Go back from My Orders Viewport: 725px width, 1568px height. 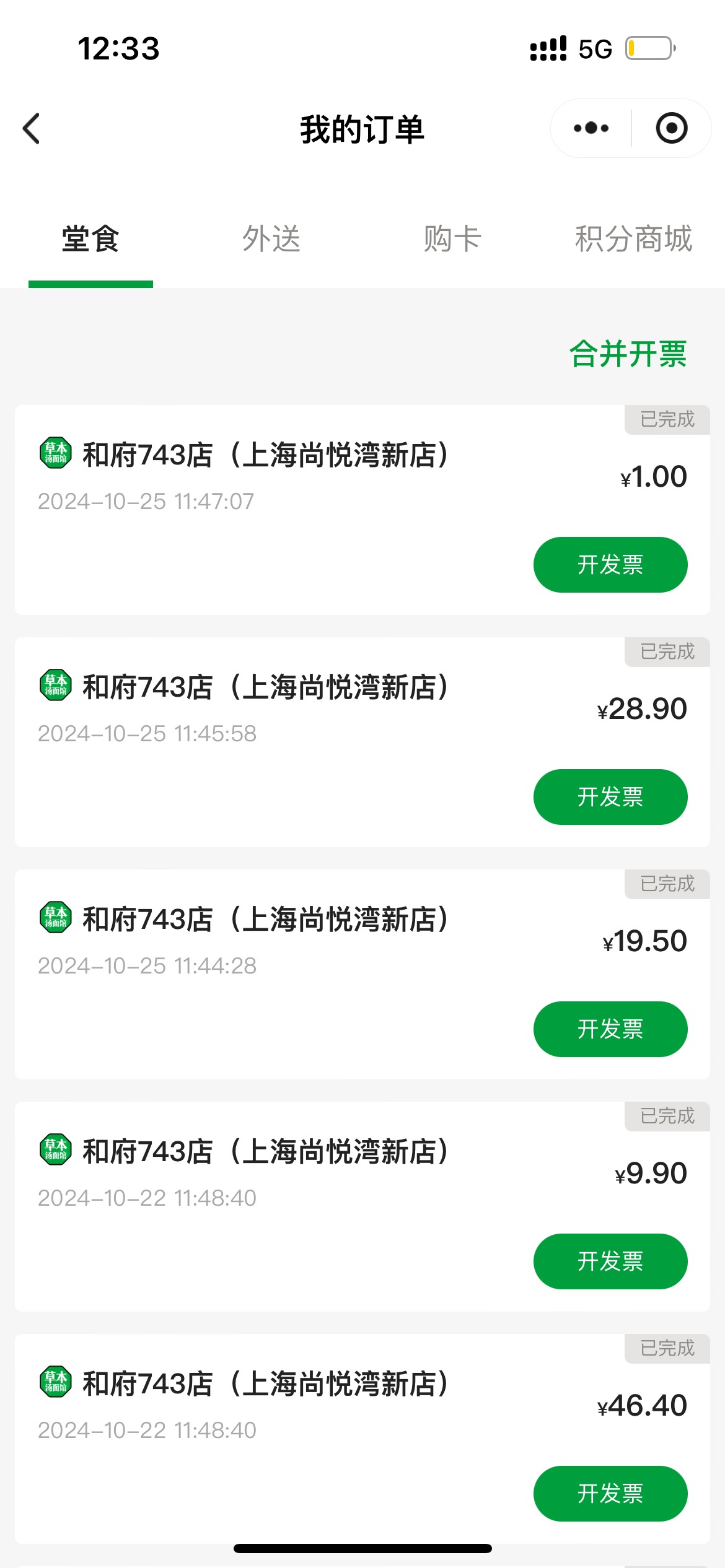click(x=32, y=129)
